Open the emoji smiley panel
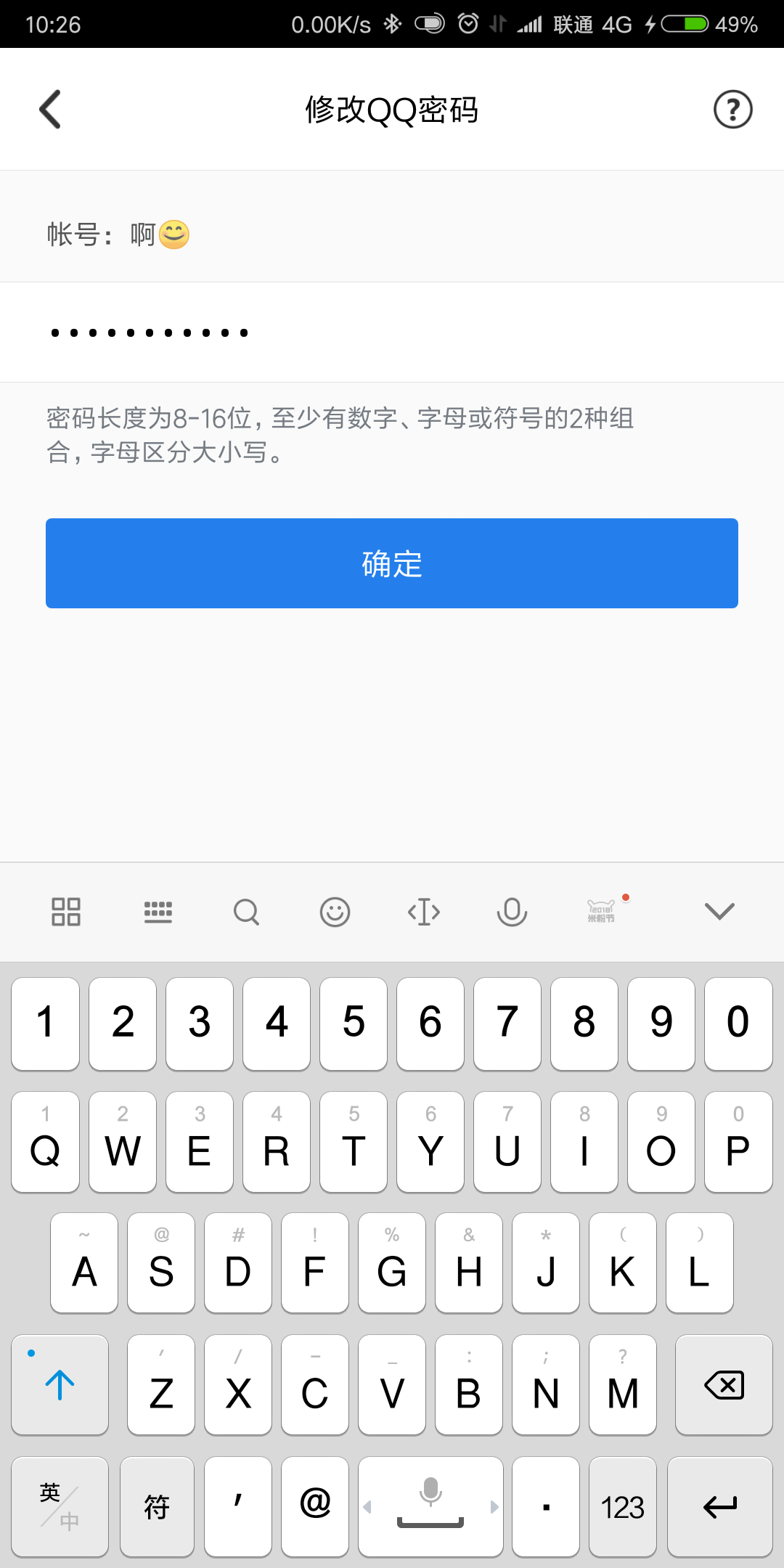The height and width of the screenshot is (1568, 784). pos(335,912)
